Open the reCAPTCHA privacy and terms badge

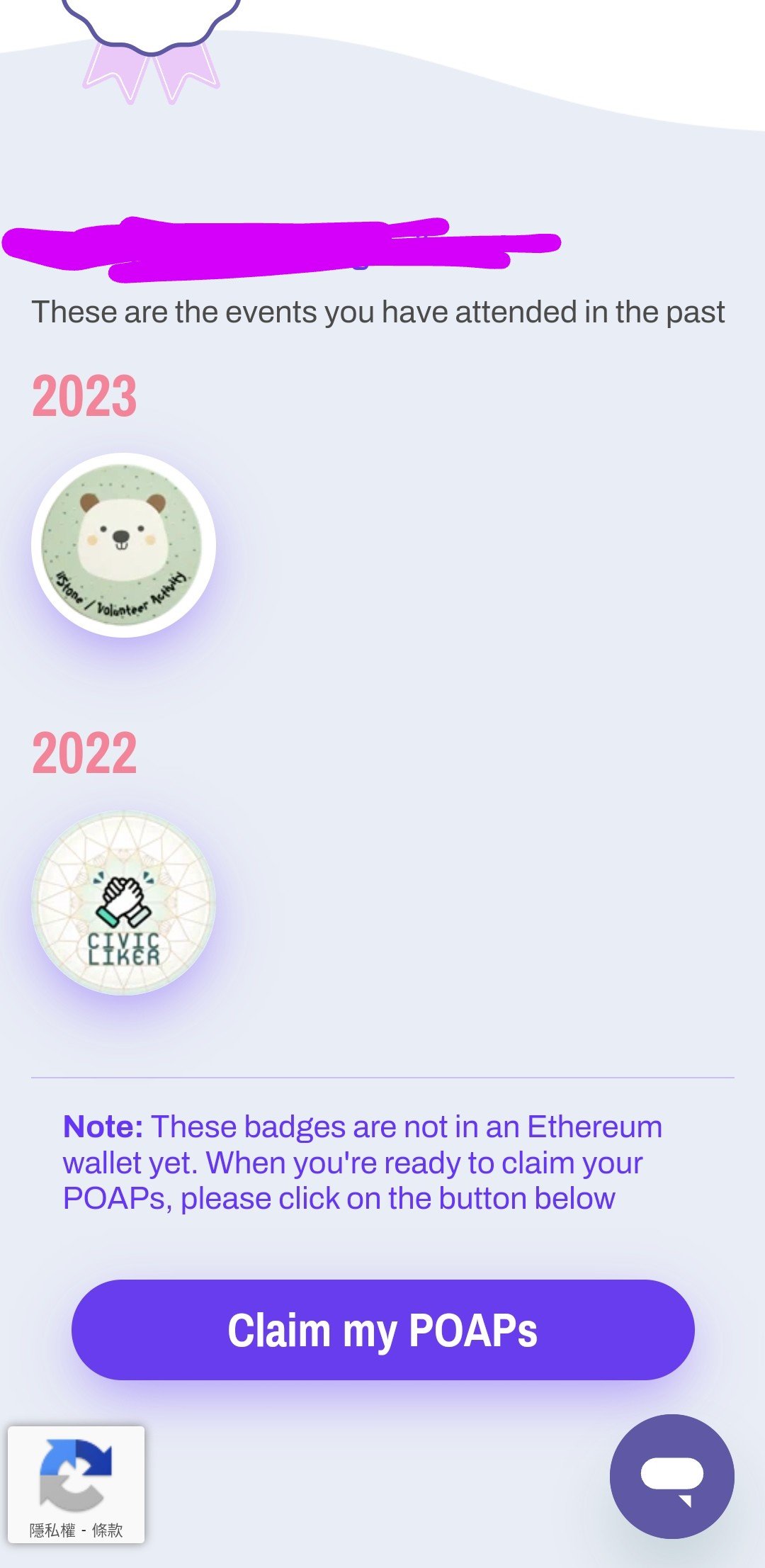tap(76, 1484)
